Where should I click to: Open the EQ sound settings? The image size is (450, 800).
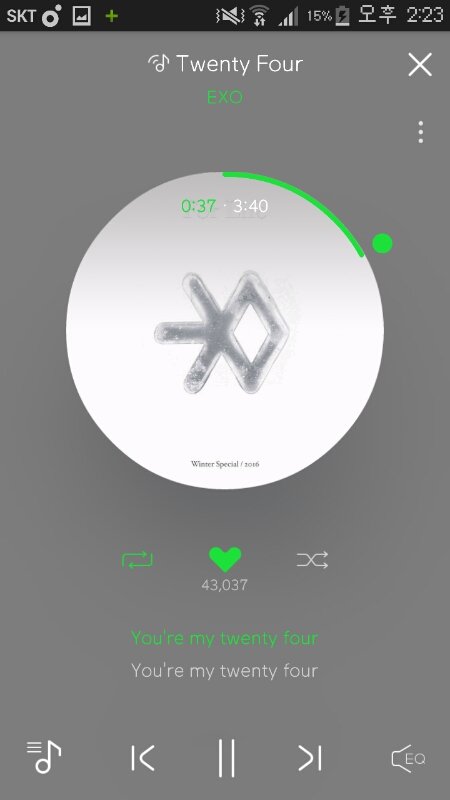coord(408,759)
